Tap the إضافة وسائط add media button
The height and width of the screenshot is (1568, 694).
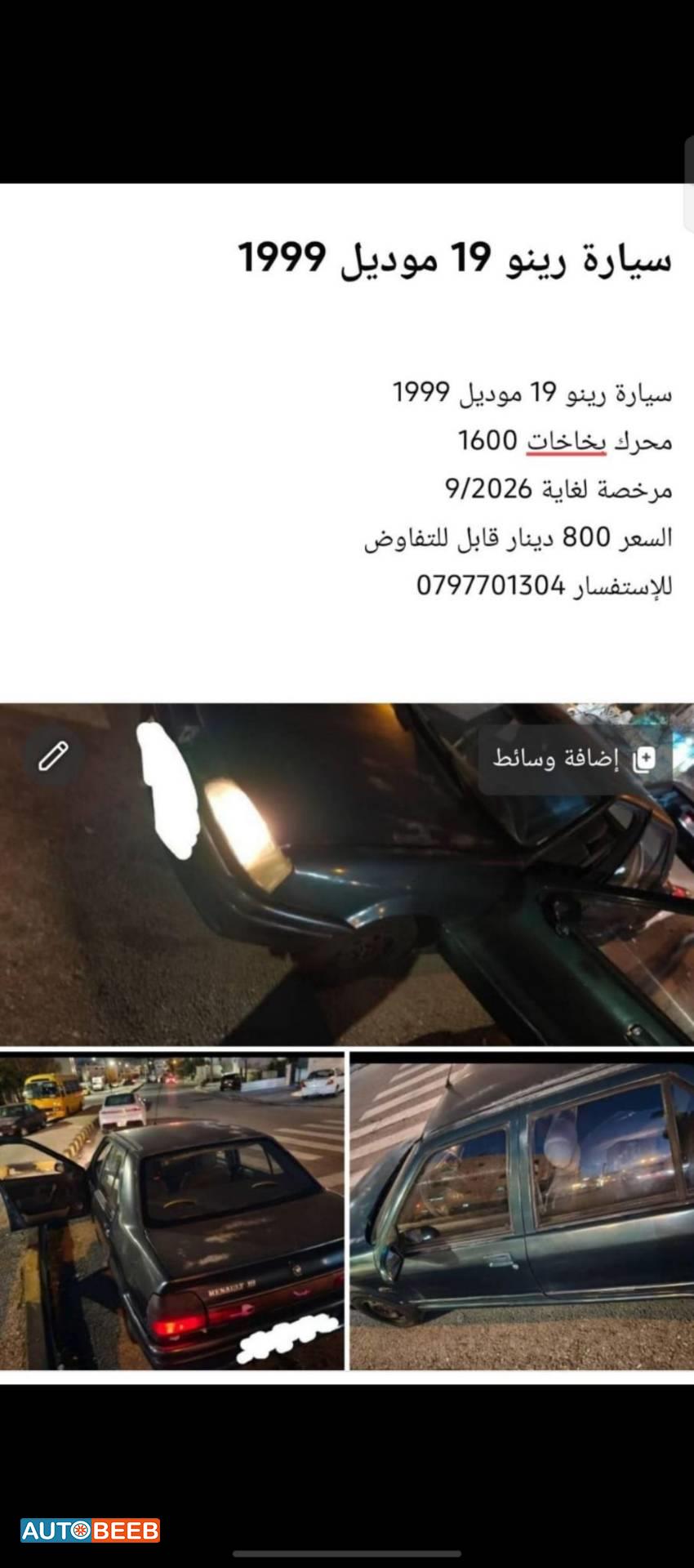point(575,759)
